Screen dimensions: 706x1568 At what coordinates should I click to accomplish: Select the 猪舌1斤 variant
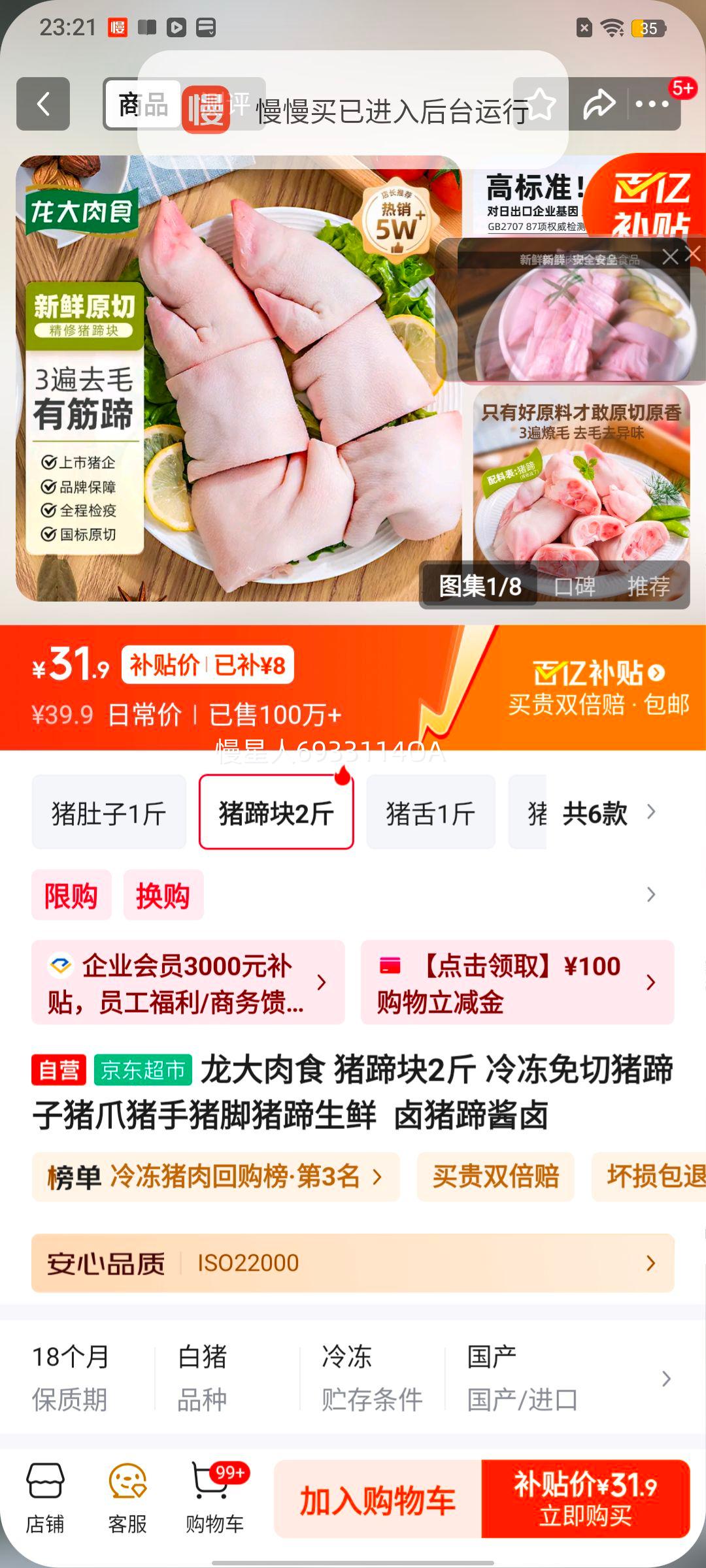pos(429,812)
